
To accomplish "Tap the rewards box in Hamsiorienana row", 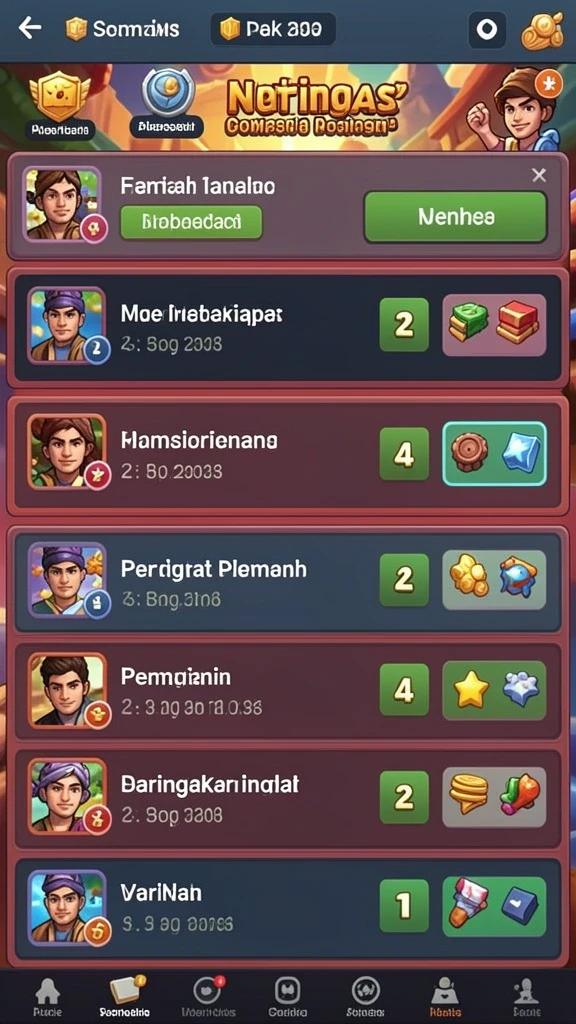I will point(494,453).
